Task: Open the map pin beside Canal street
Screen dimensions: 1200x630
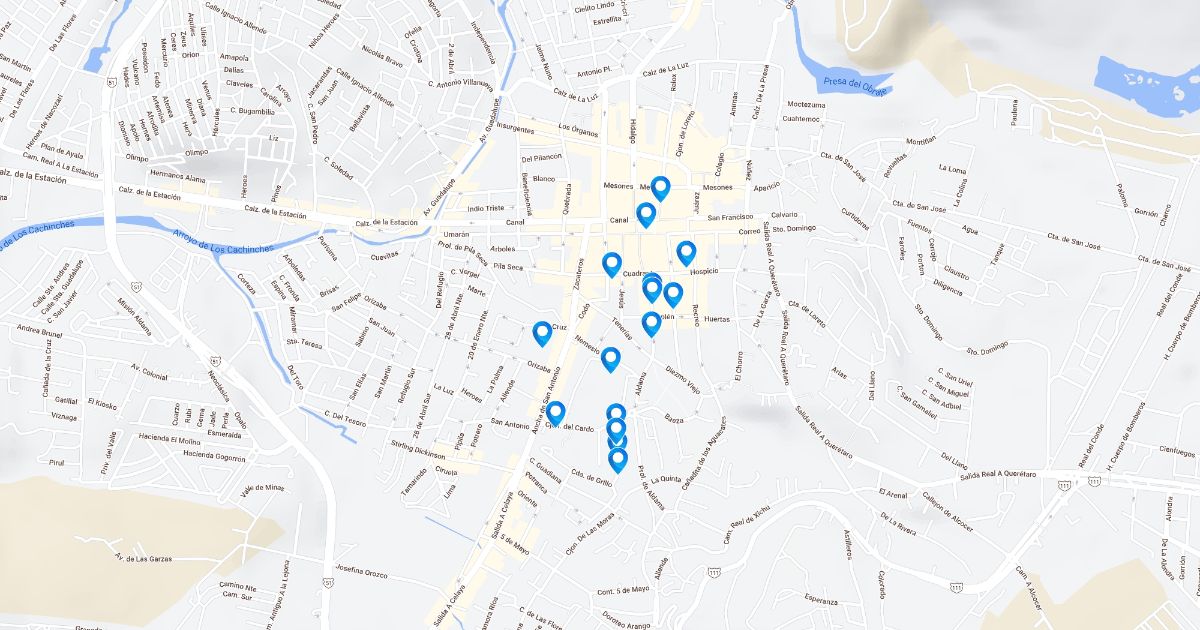Action: [646, 213]
